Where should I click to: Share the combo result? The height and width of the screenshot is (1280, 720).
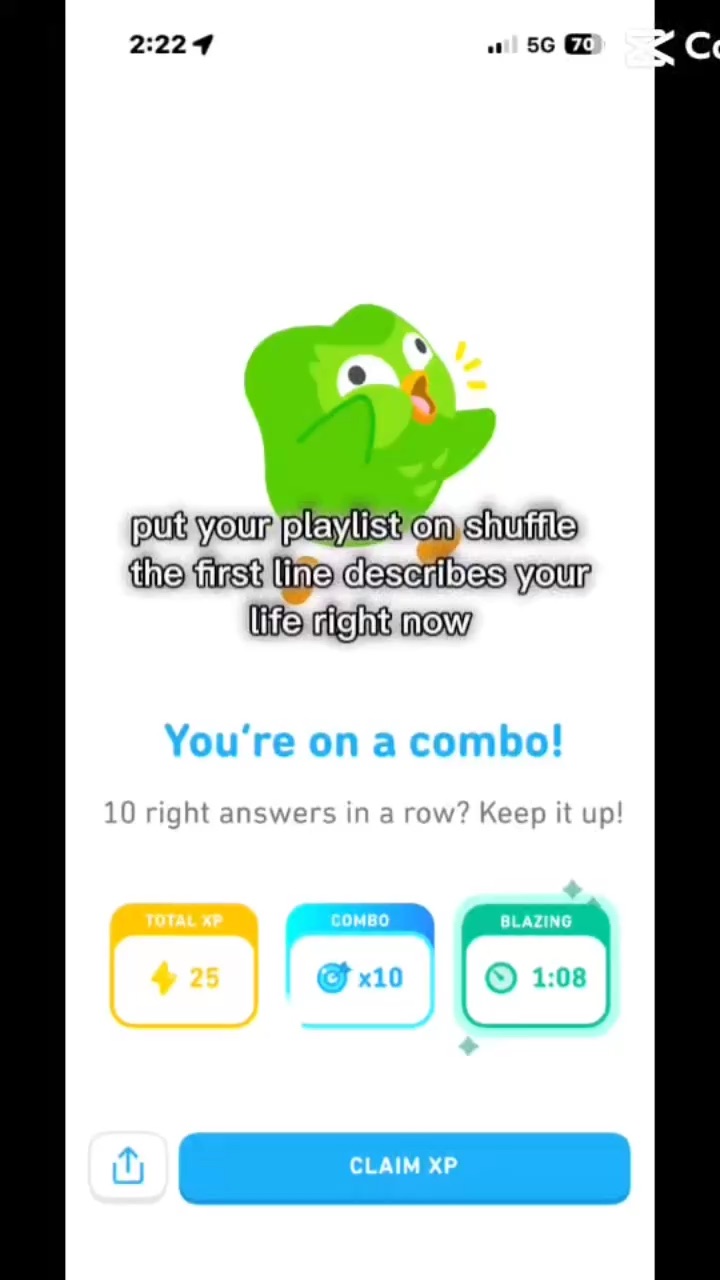(128, 1166)
